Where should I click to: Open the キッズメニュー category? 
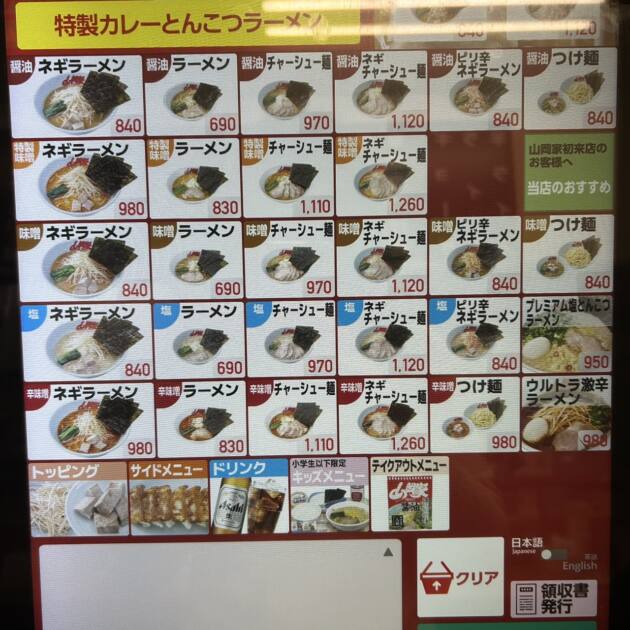point(329,497)
